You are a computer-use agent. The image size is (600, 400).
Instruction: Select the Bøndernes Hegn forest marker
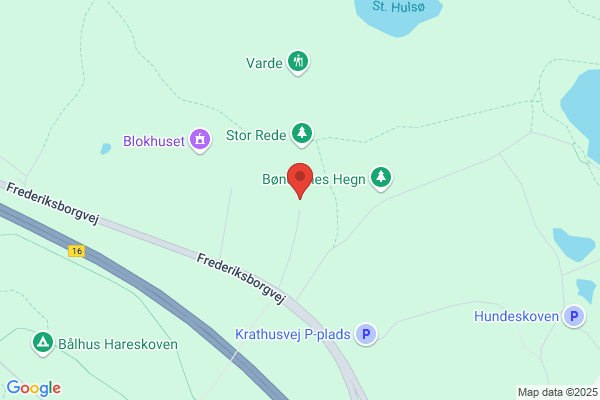[x=381, y=178]
